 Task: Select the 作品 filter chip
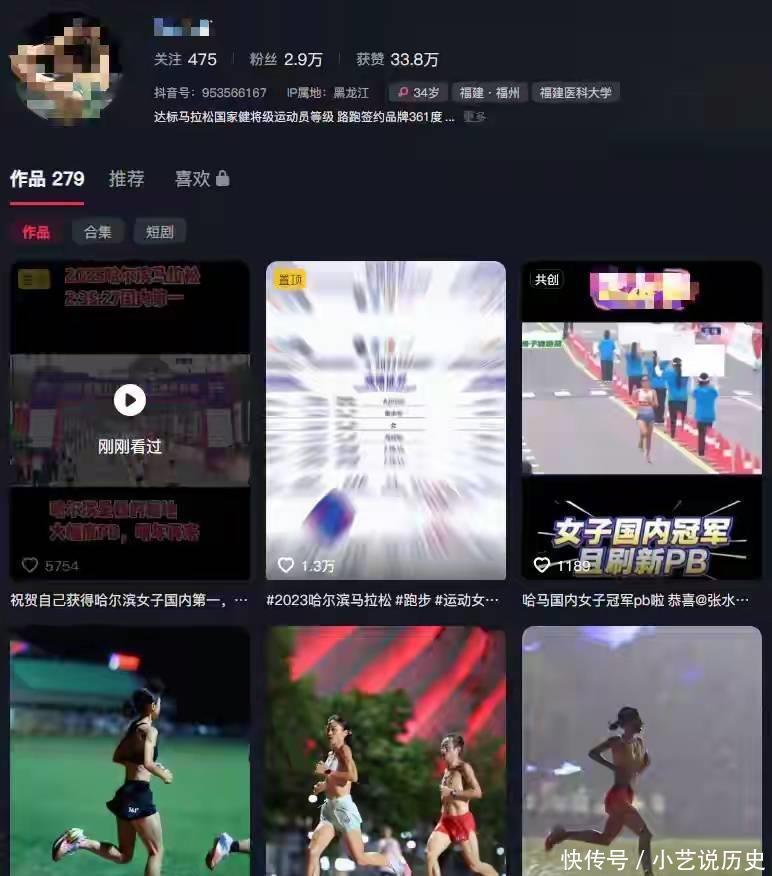tap(36, 232)
